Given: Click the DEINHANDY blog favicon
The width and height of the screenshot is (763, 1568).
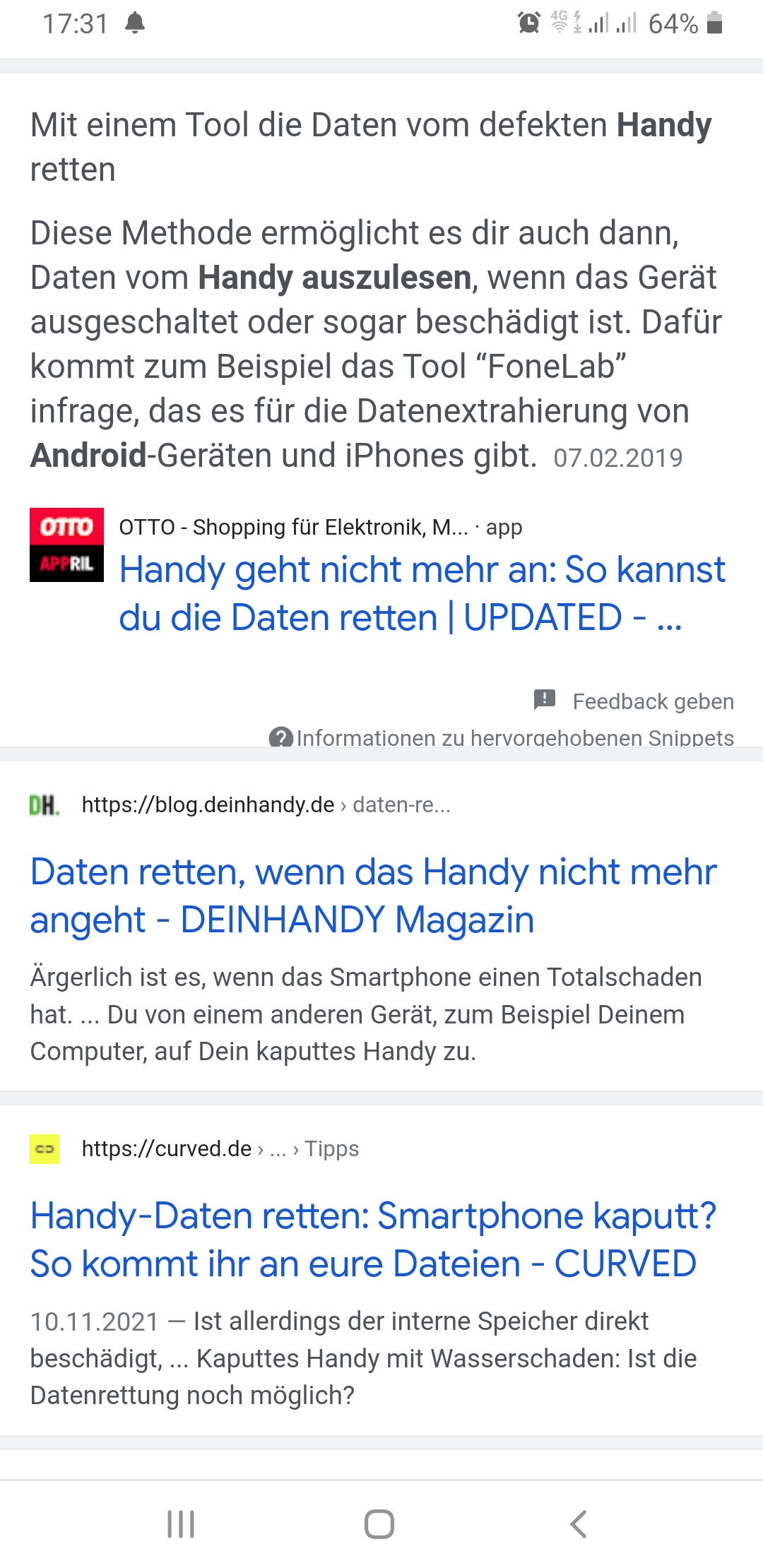Looking at the screenshot, I should (x=46, y=805).
